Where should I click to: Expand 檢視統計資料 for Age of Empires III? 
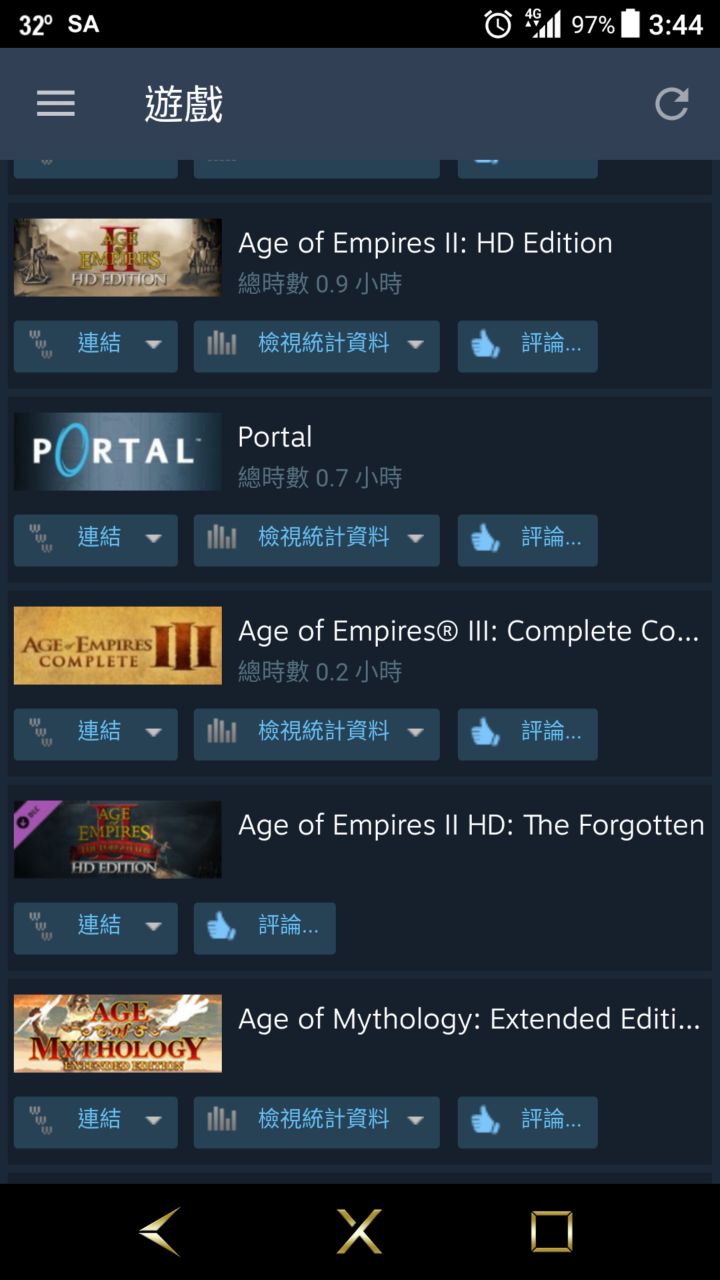[316, 734]
